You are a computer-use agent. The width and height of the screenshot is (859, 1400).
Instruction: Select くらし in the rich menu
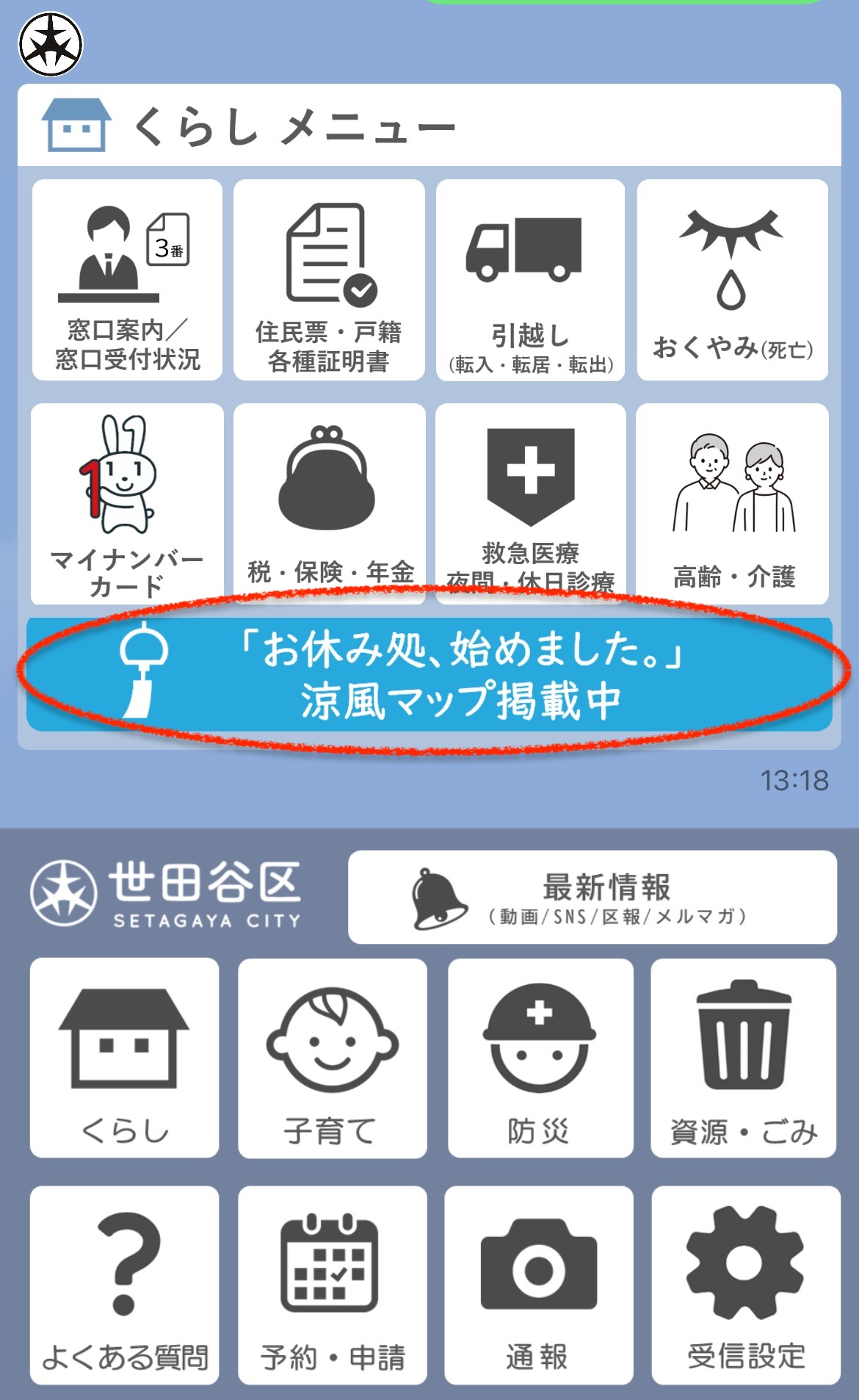tap(124, 1058)
